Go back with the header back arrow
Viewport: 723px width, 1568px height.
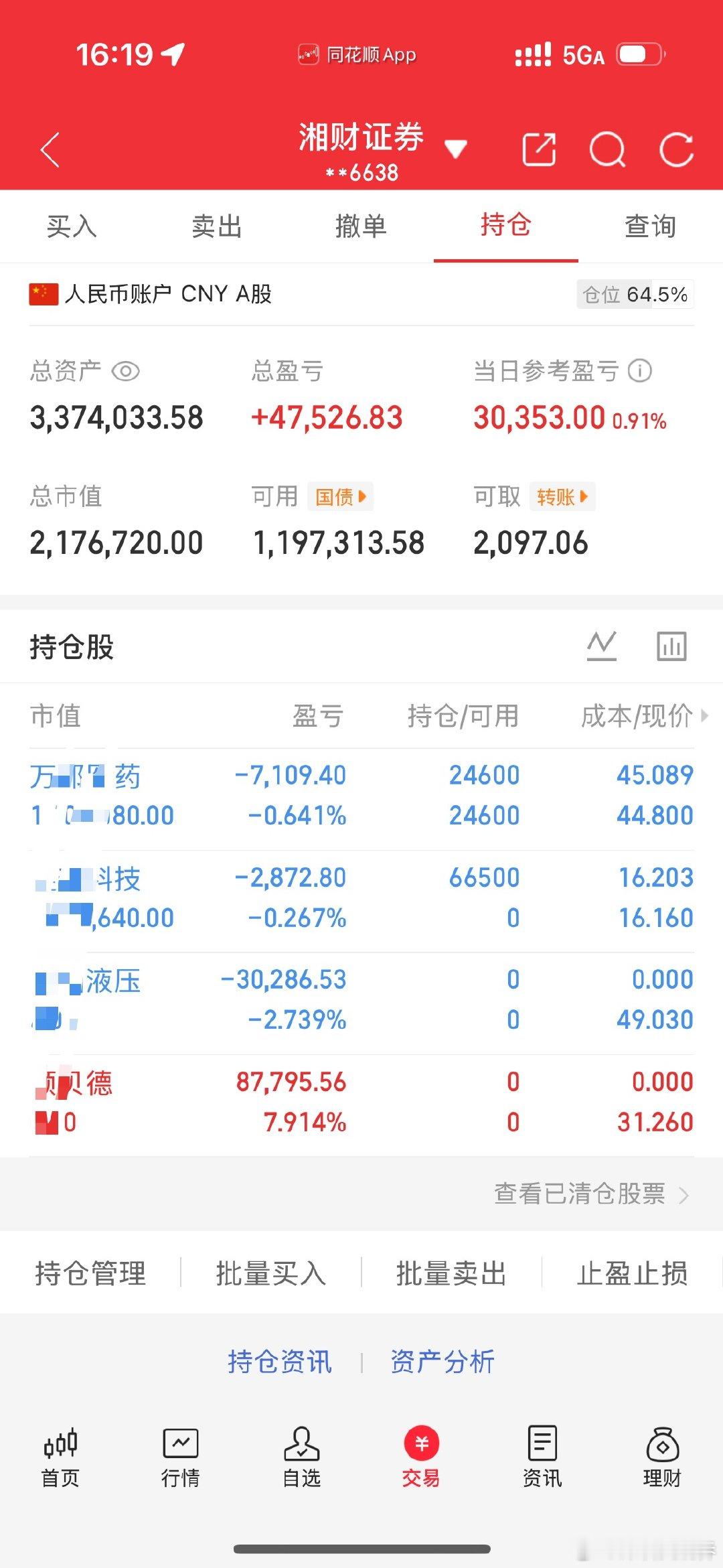coord(49,149)
